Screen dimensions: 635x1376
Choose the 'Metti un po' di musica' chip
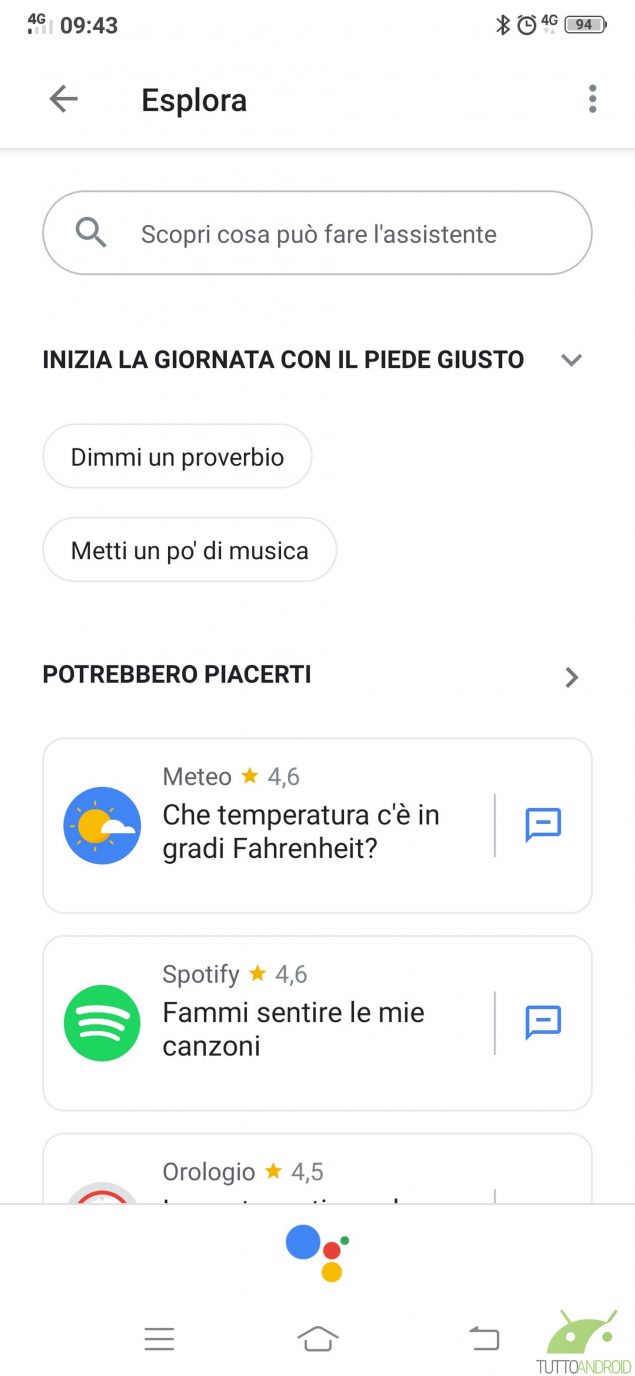coord(189,550)
